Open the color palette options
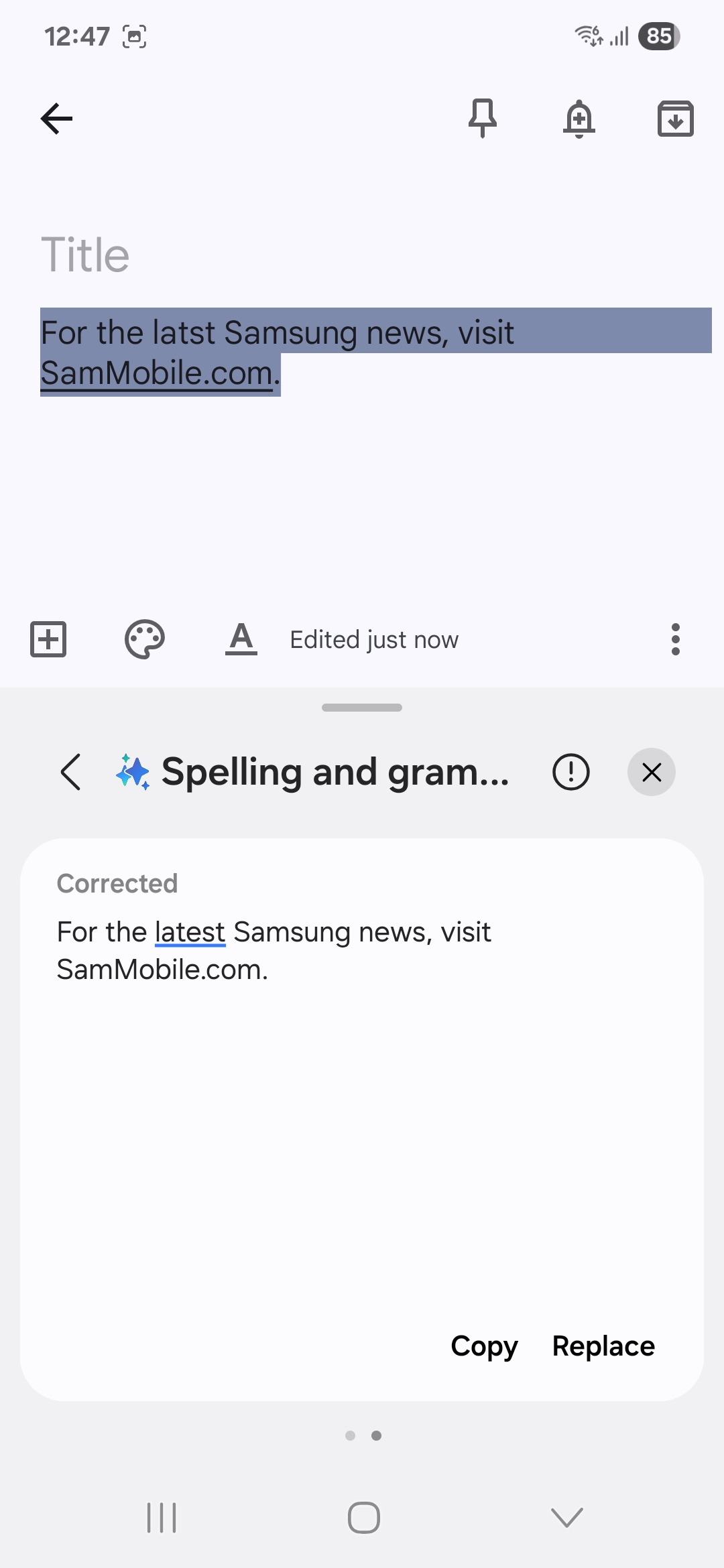The width and height of the screenshot is (724, 1568). (x=145, y=639)
